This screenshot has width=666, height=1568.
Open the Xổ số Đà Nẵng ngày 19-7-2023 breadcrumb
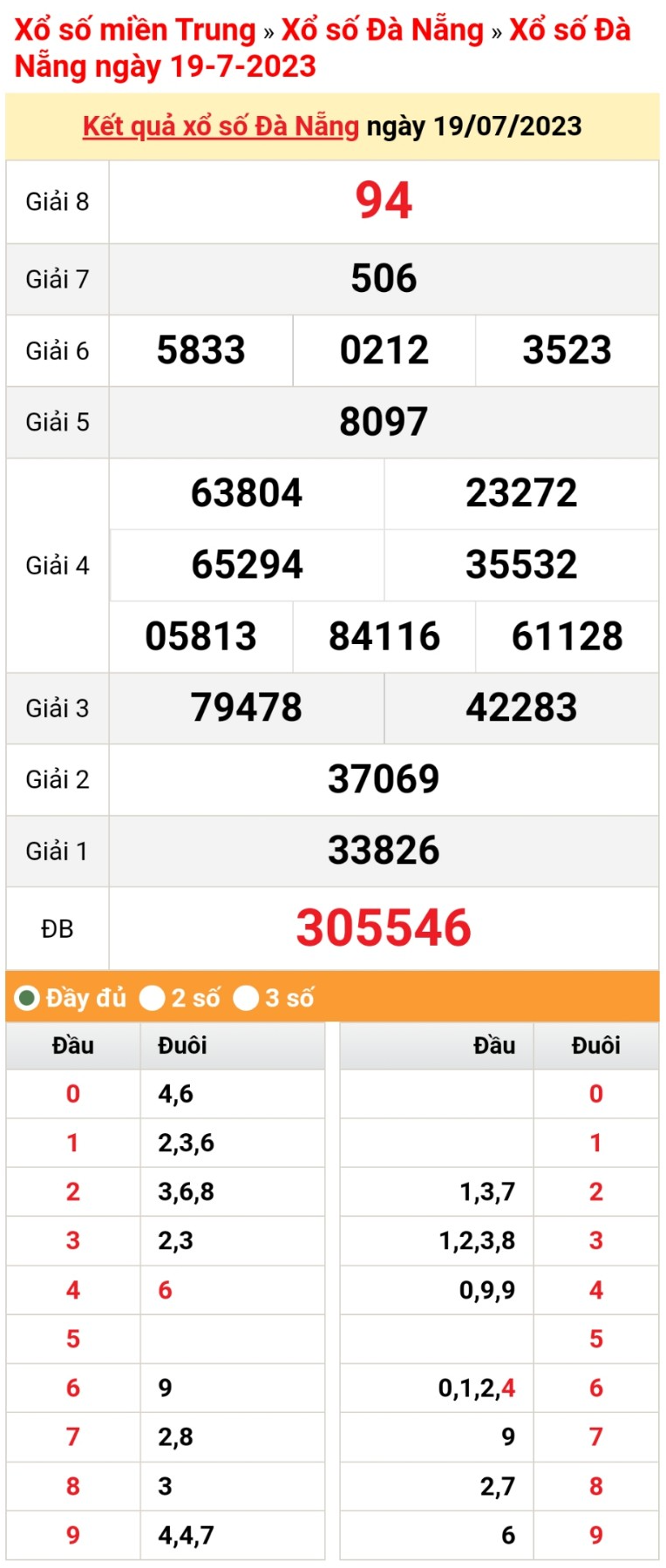click(x=165, y=66)
